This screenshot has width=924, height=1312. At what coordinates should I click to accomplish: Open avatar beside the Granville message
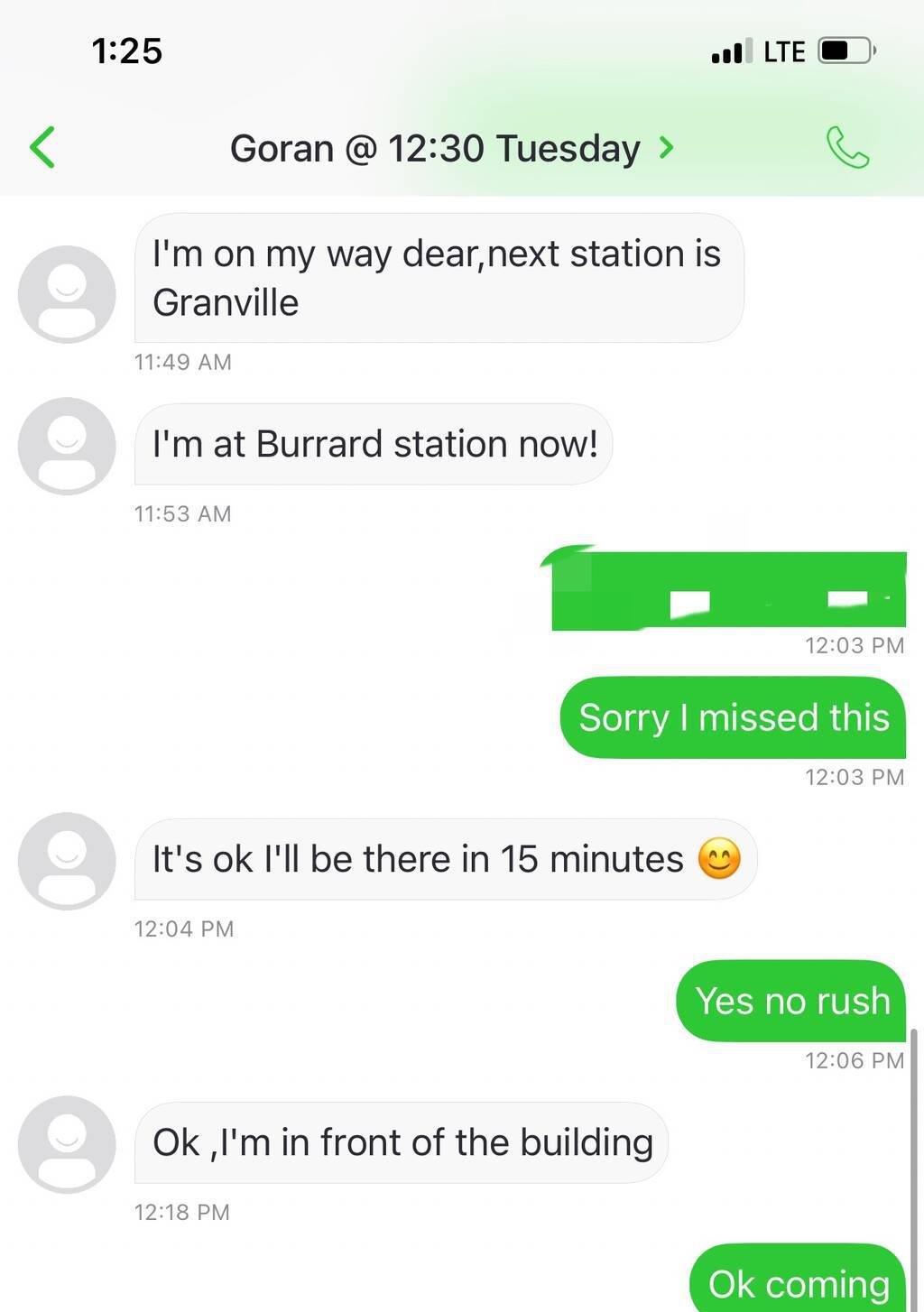67,294
